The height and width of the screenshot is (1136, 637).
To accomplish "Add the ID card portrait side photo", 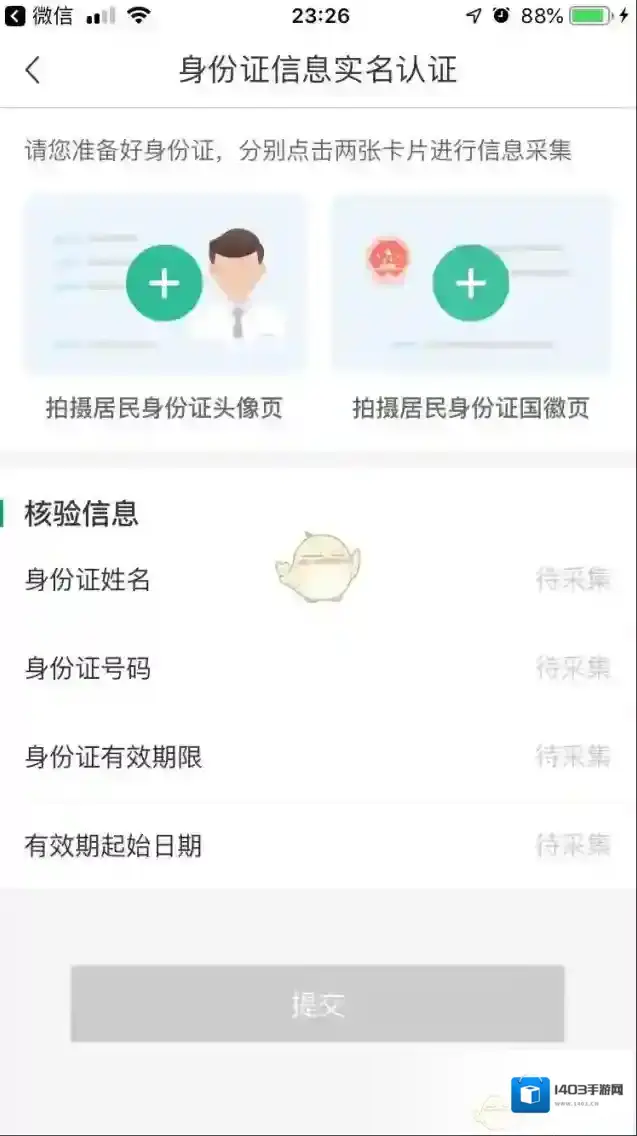I will pos(164,284).
